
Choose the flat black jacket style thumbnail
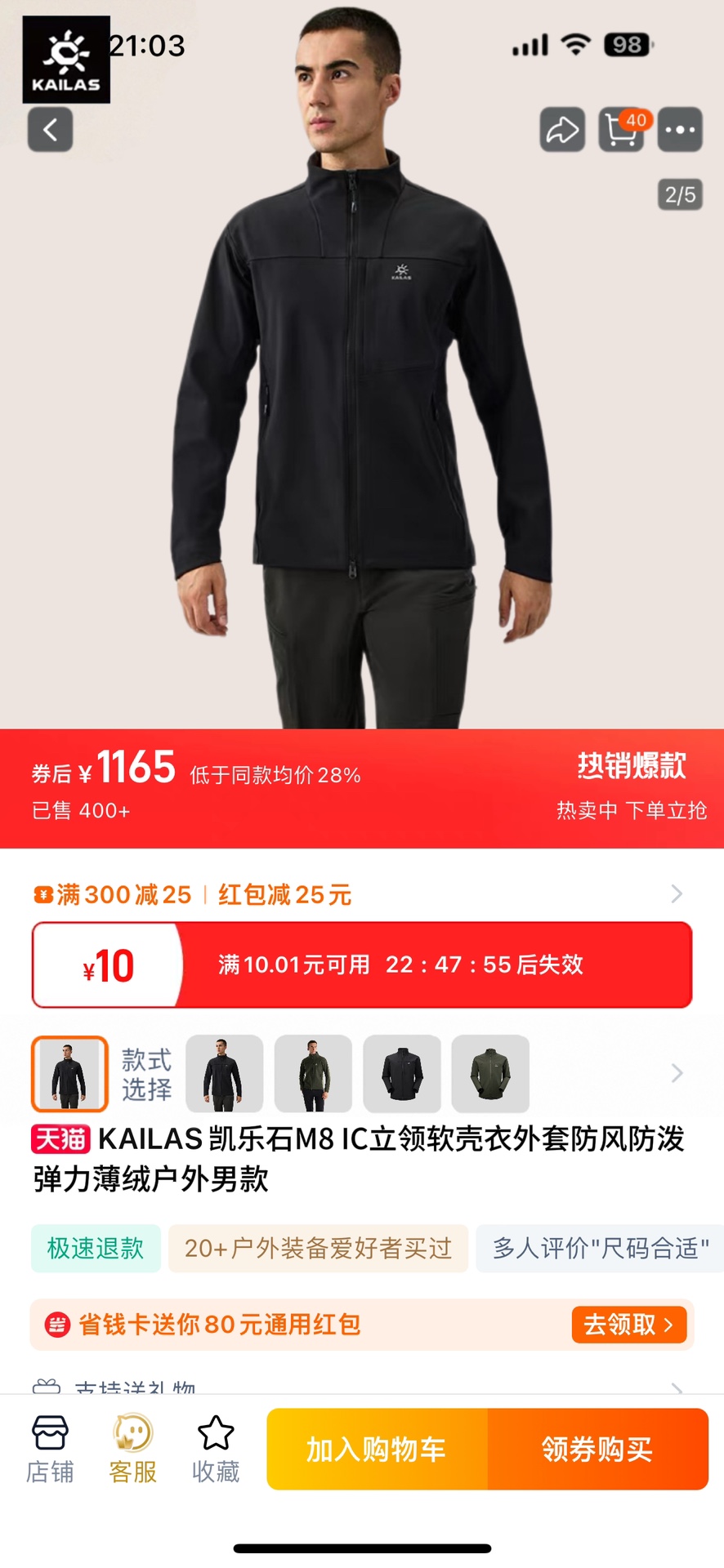402,1074
